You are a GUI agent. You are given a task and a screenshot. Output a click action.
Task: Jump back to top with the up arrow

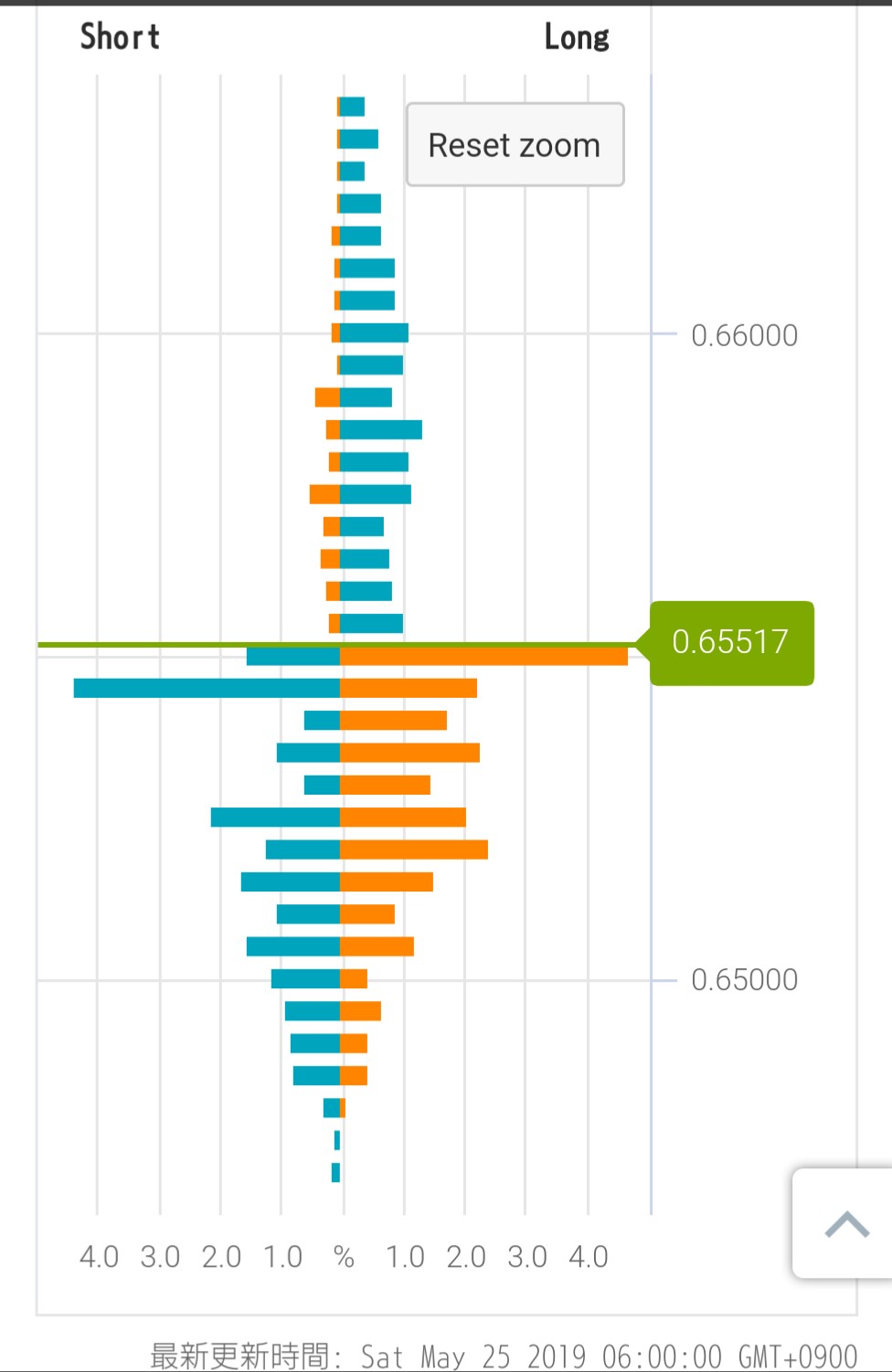(x=845, y=1223)
